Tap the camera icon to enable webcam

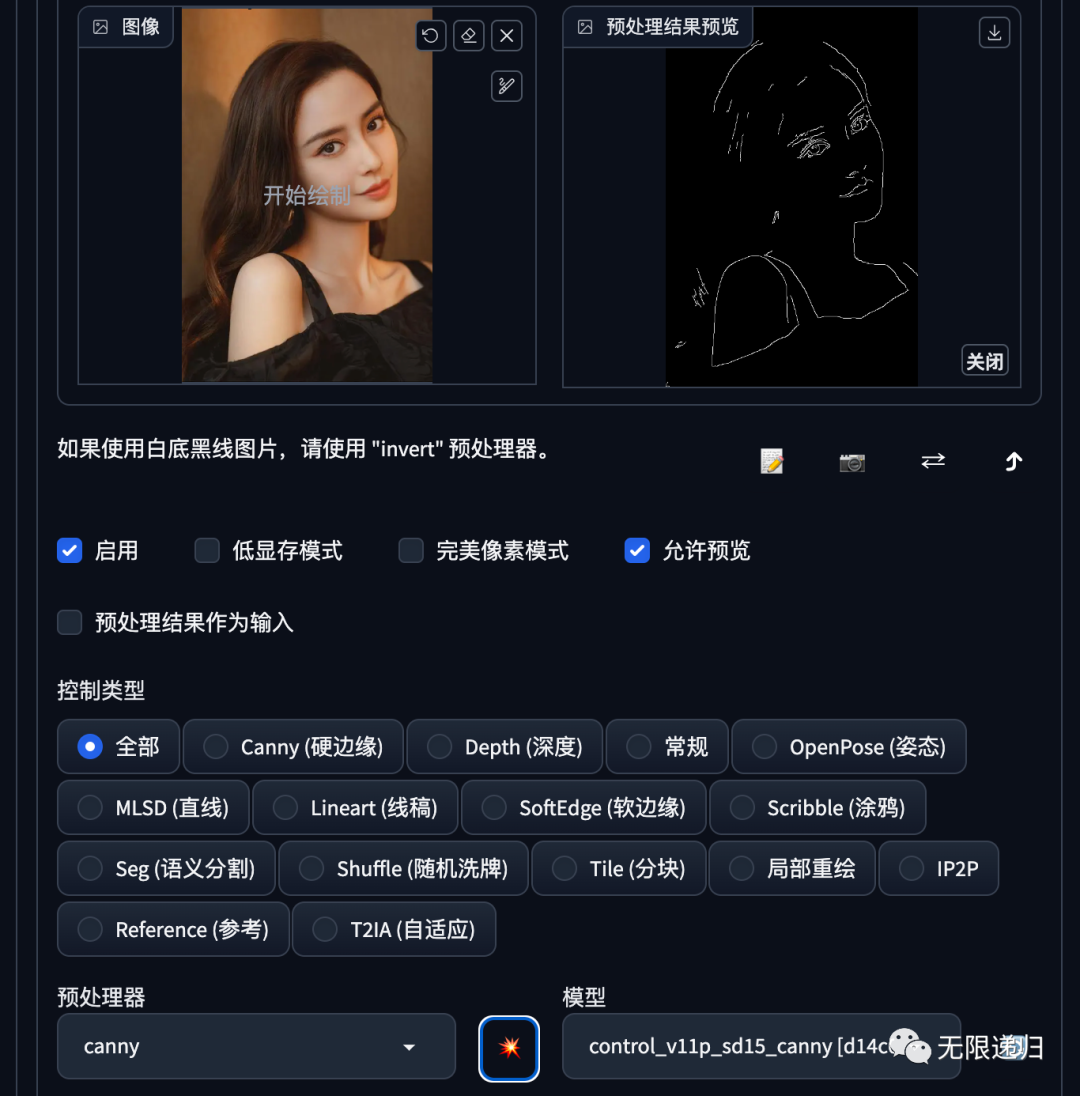pos(852,461)
